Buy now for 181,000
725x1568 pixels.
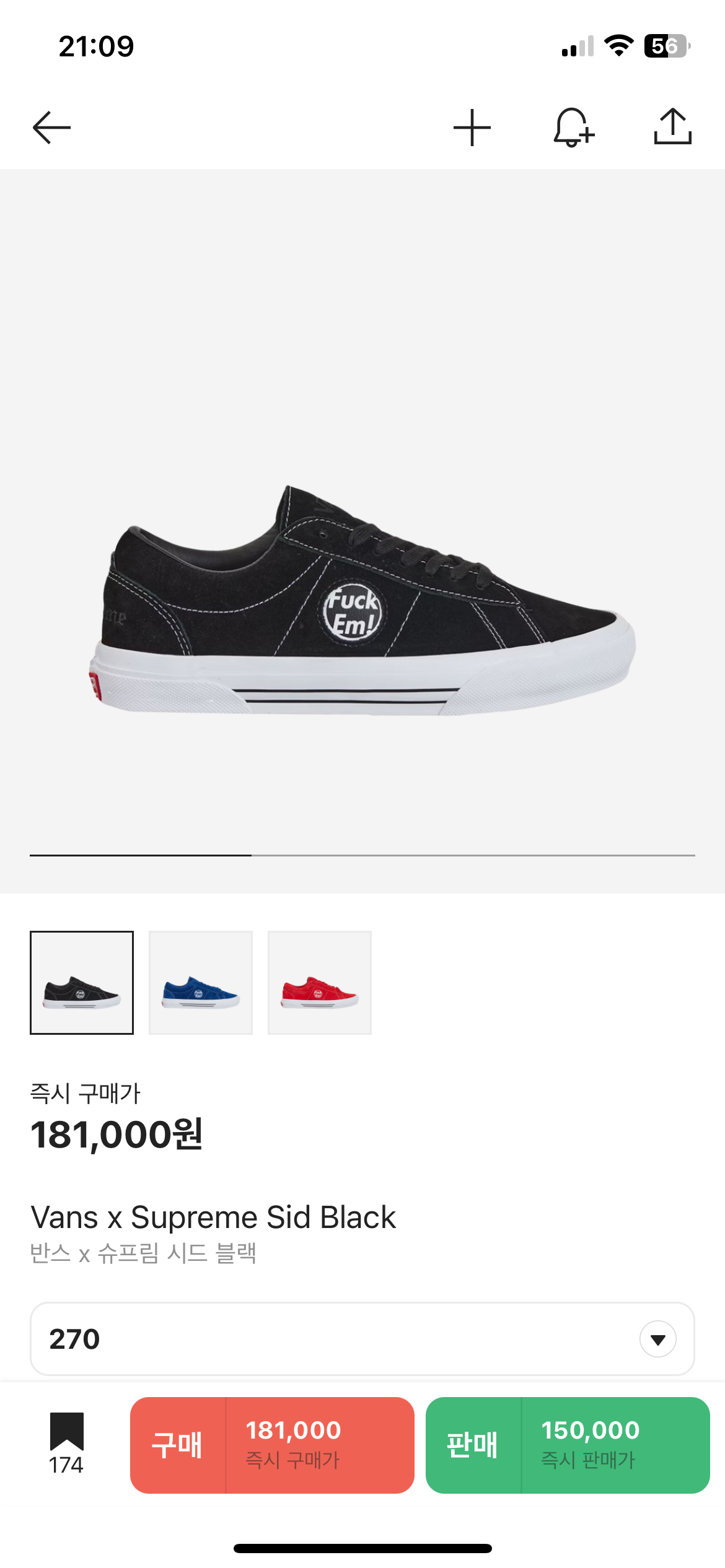pos(272,1445)
